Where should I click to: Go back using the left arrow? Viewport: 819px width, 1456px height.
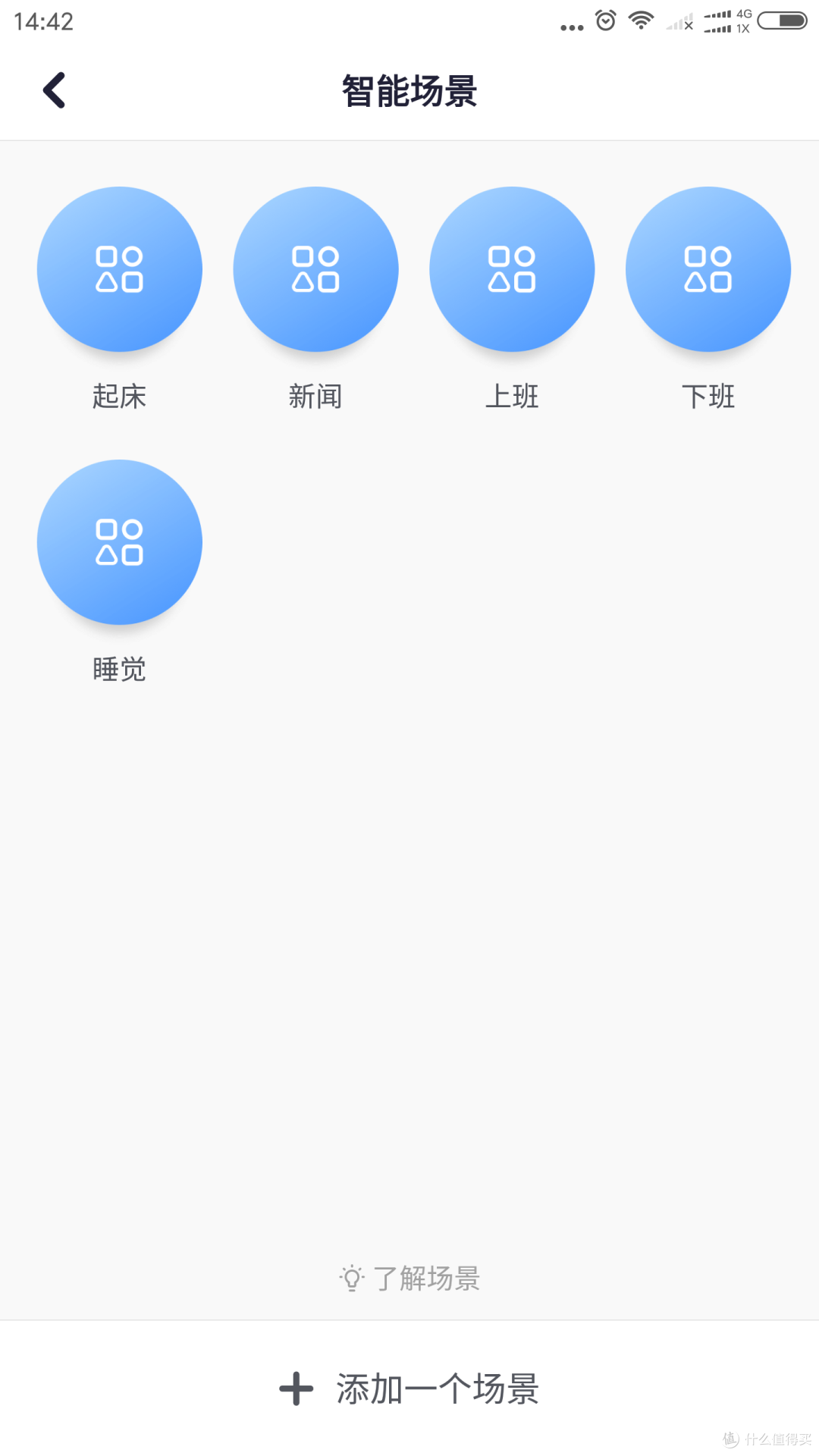55,89
